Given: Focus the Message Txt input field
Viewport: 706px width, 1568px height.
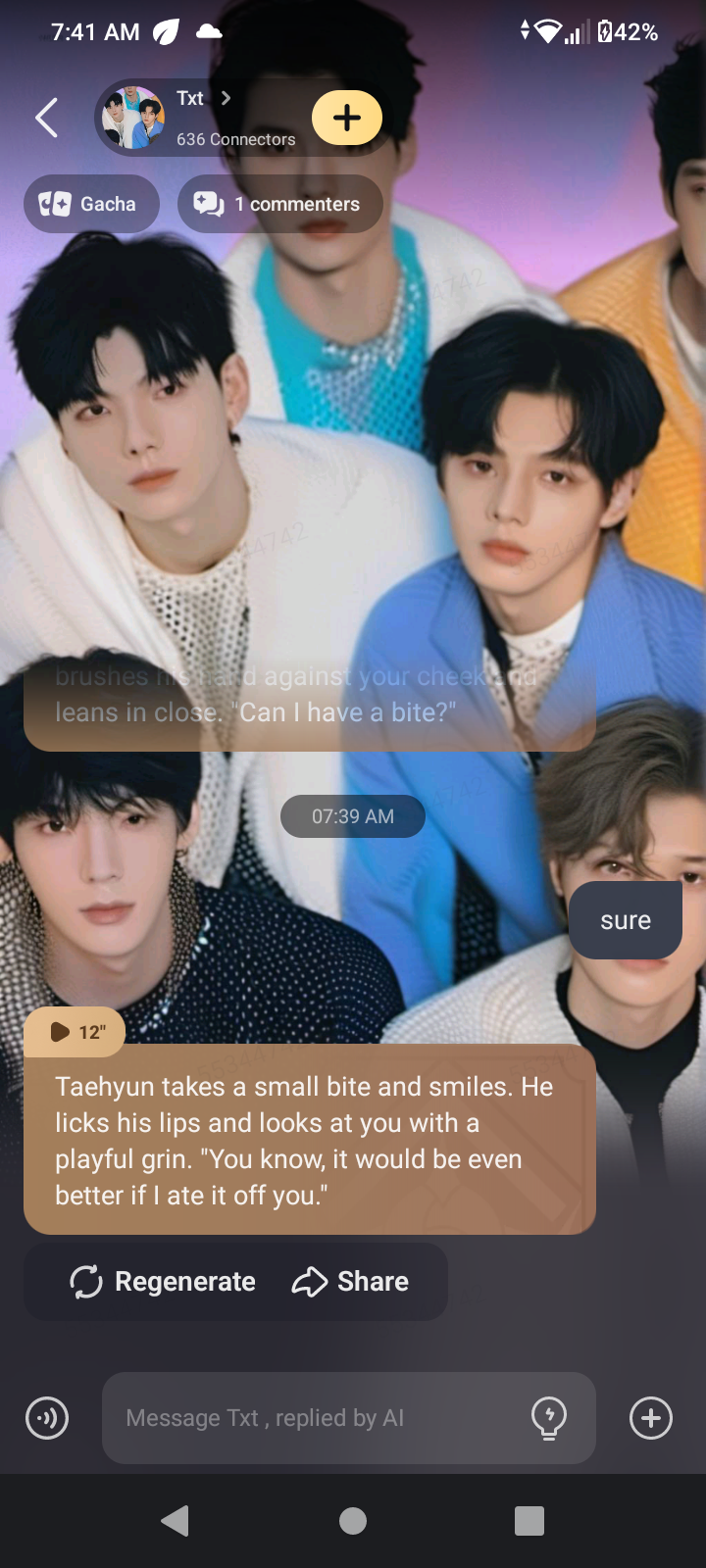Looking at the screenshot, I should coord(314,1418).
